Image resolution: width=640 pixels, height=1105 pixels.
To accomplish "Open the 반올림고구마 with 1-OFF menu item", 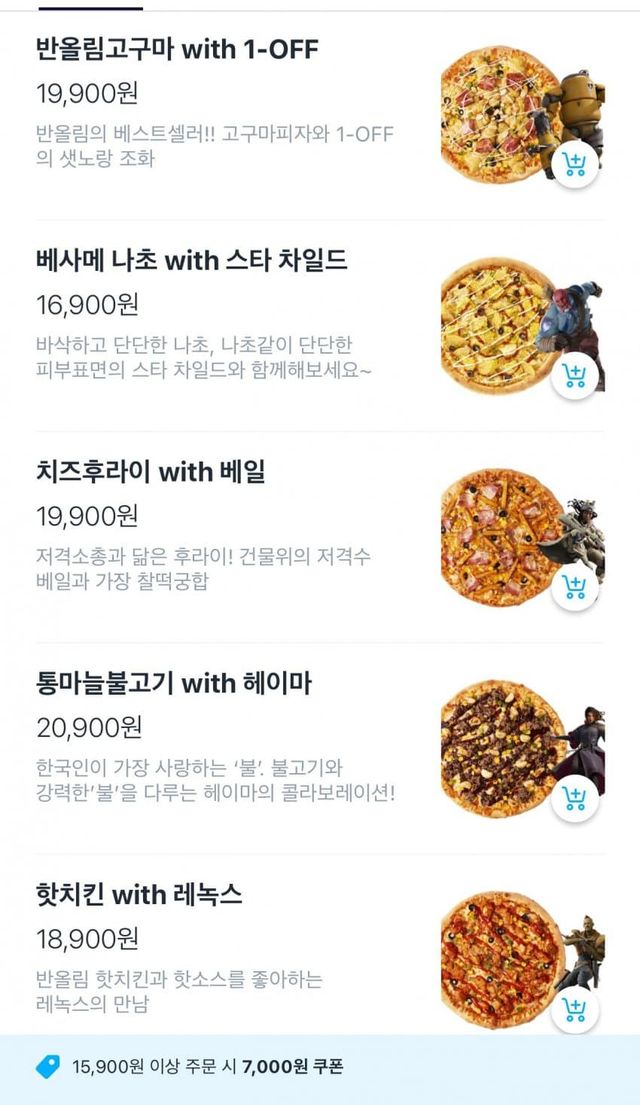I will 177,49.
